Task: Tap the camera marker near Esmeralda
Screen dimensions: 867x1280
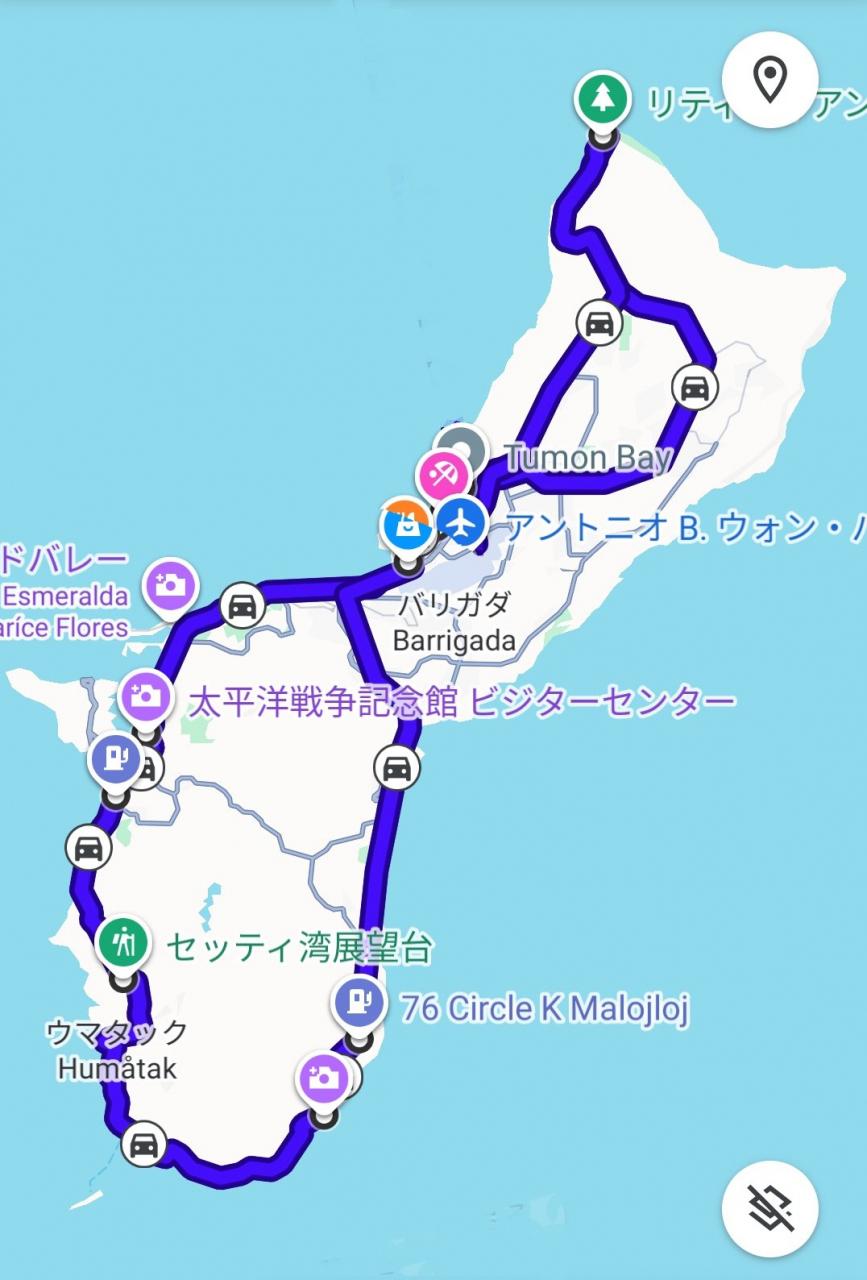Action: pos(171,584)
